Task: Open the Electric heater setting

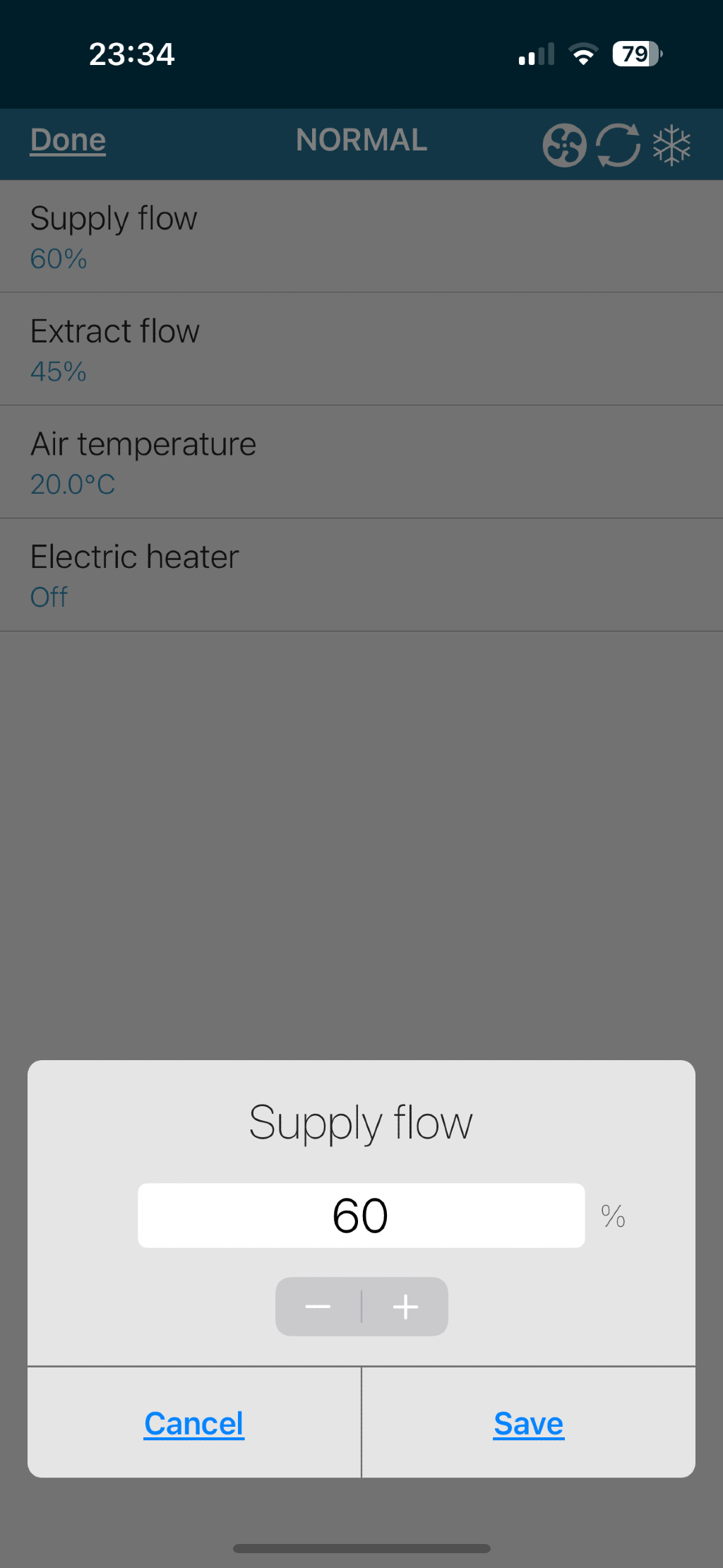Action: point(361,576)
